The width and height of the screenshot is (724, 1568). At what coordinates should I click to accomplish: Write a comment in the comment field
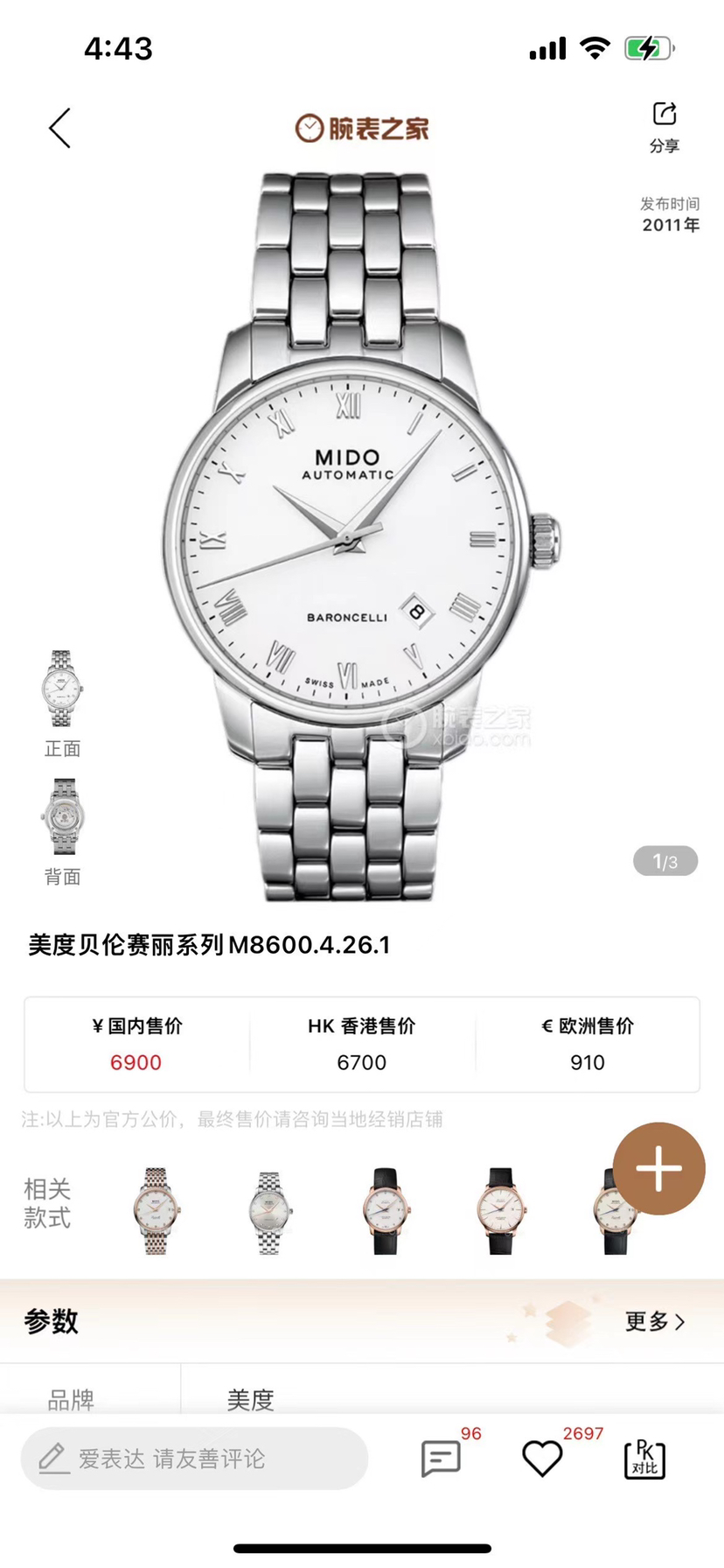click(194, 1459)
